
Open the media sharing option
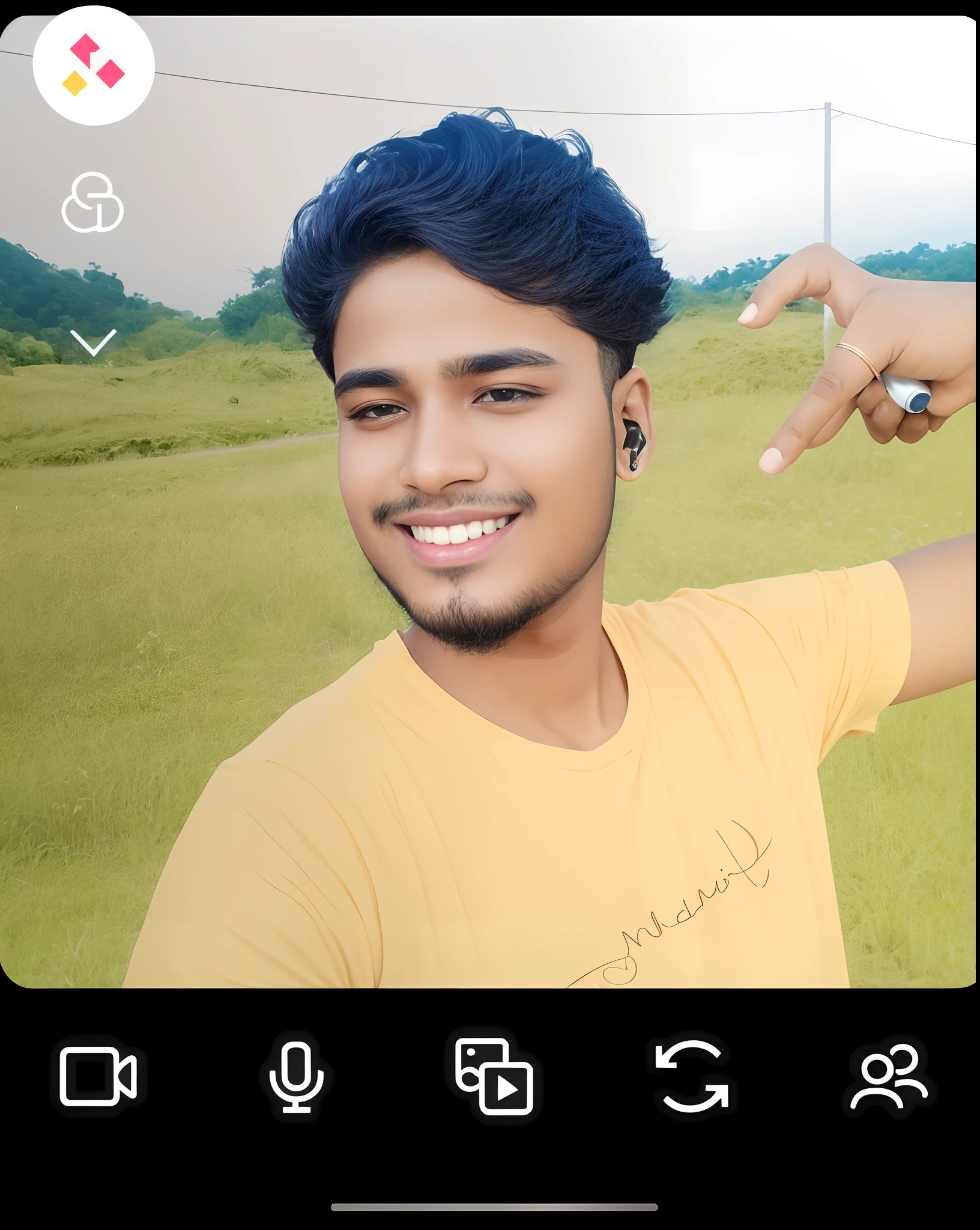[494, 1076]
